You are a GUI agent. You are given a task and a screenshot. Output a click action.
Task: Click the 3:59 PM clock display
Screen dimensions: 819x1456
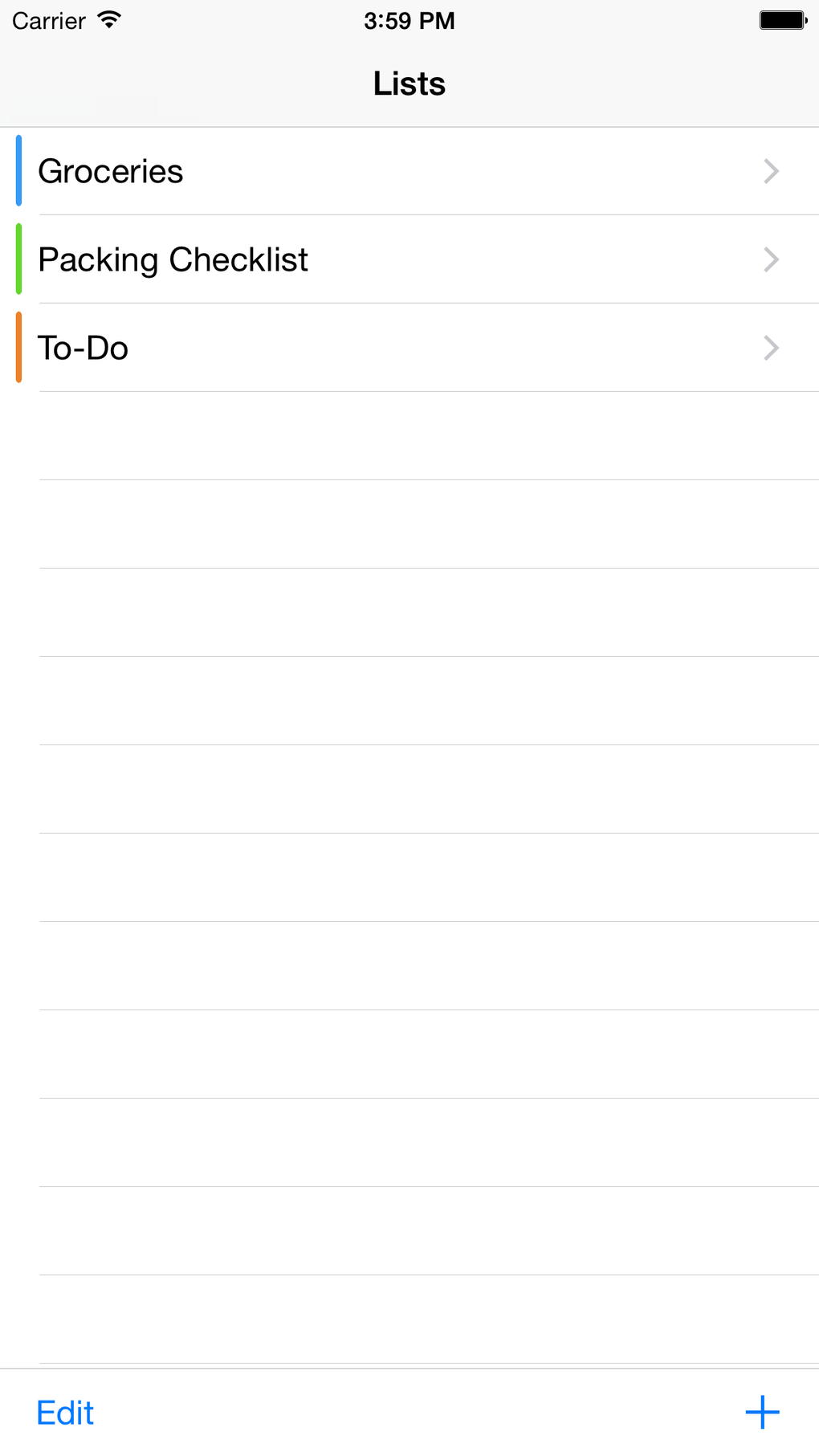[x=409, y=20]
